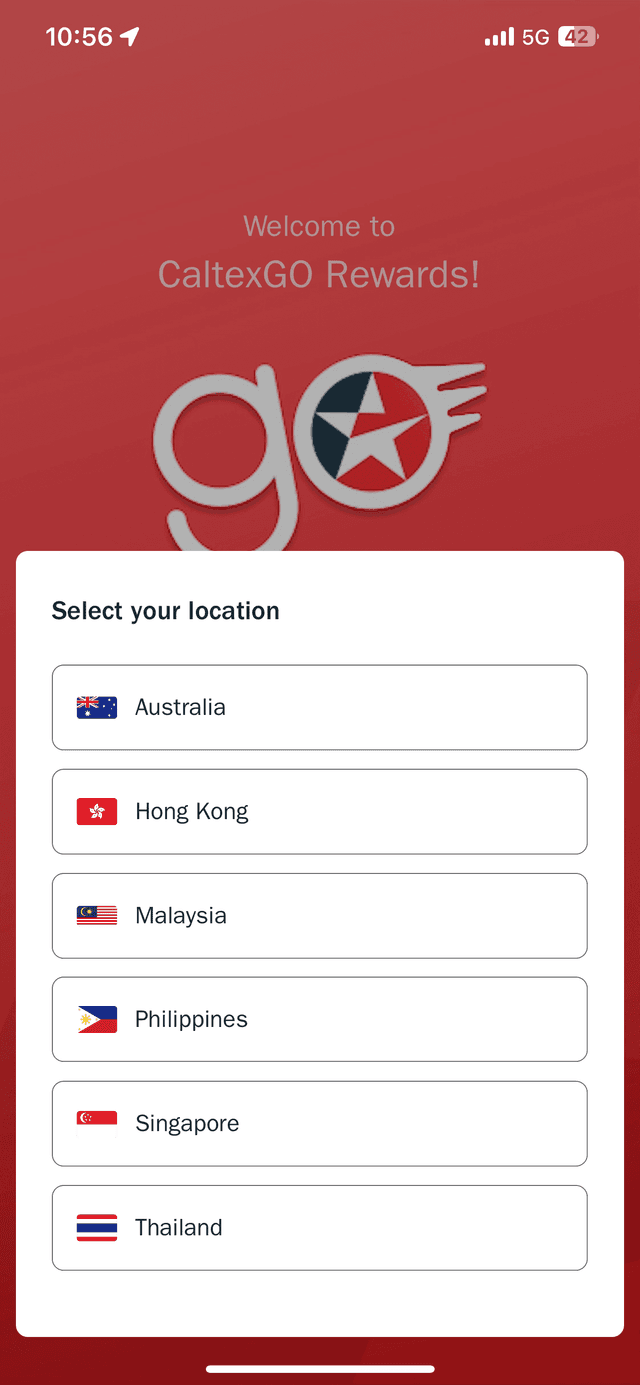Viewport: 640px width, 1385px height.
Task: Choose Hong Kong from the location list
Action: click(319, 811)
